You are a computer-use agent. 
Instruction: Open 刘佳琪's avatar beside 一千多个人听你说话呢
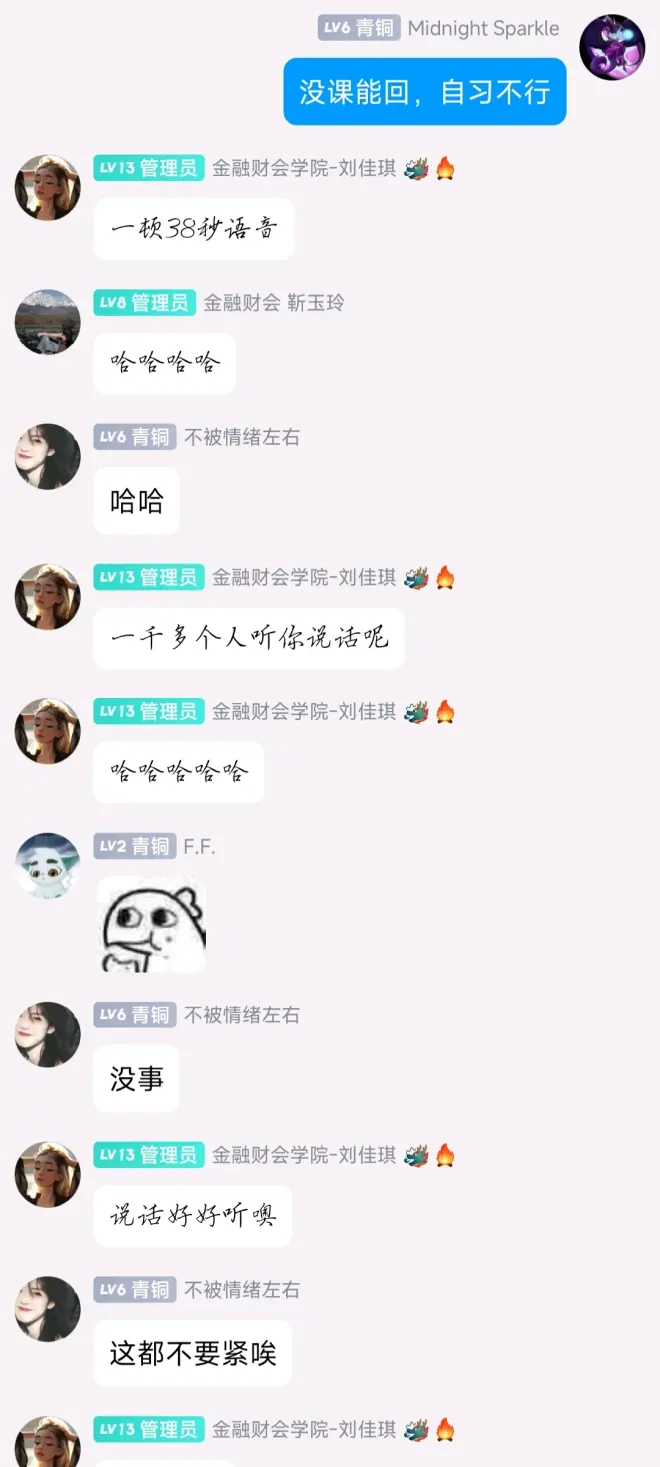click(x=47, y=596)
